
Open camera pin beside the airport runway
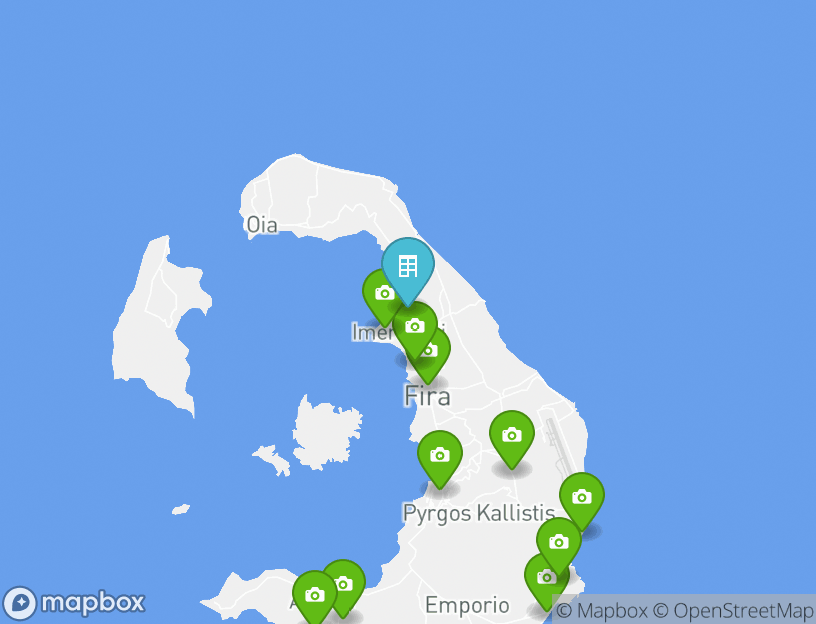coord(511,435)
